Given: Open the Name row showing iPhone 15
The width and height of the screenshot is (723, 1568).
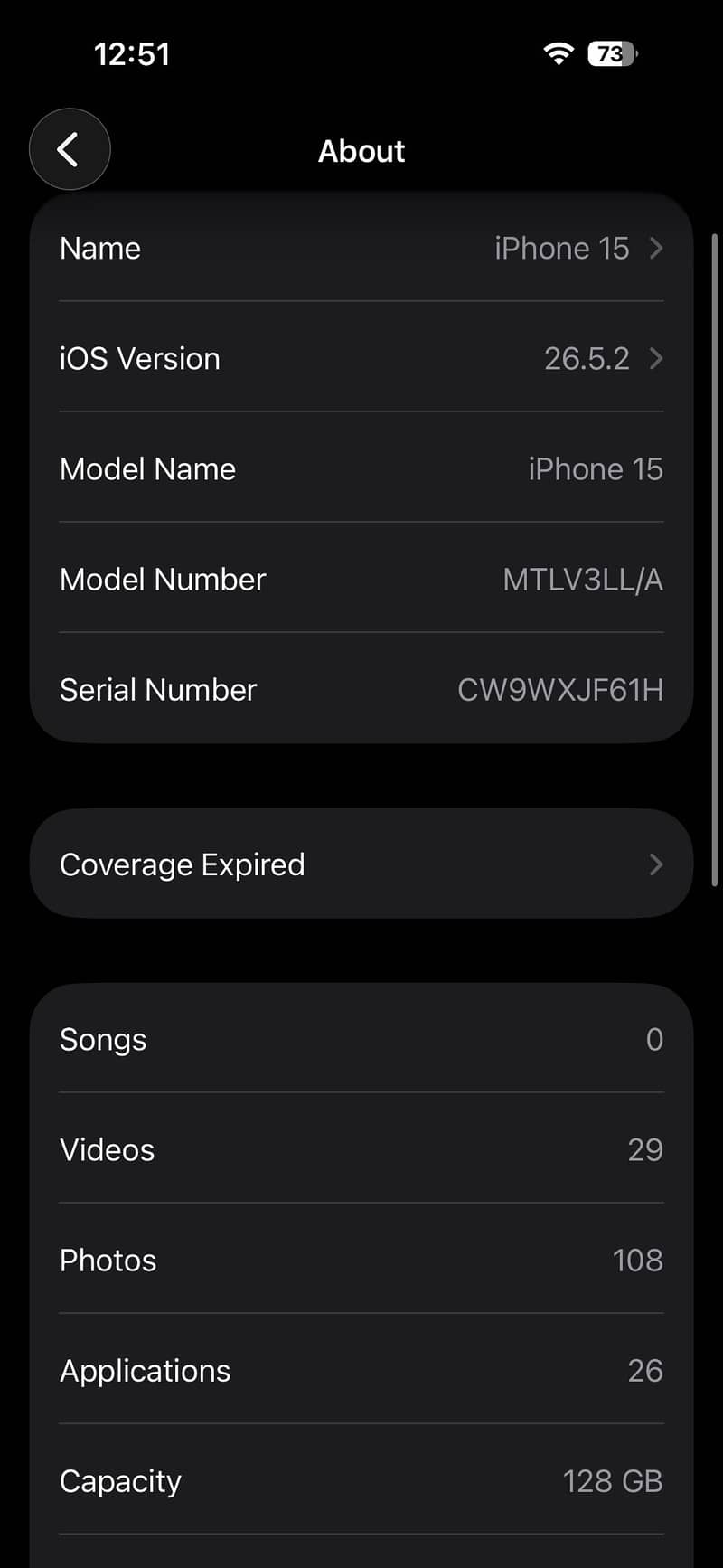Looking at the screenshot, I should coord(361,248).
